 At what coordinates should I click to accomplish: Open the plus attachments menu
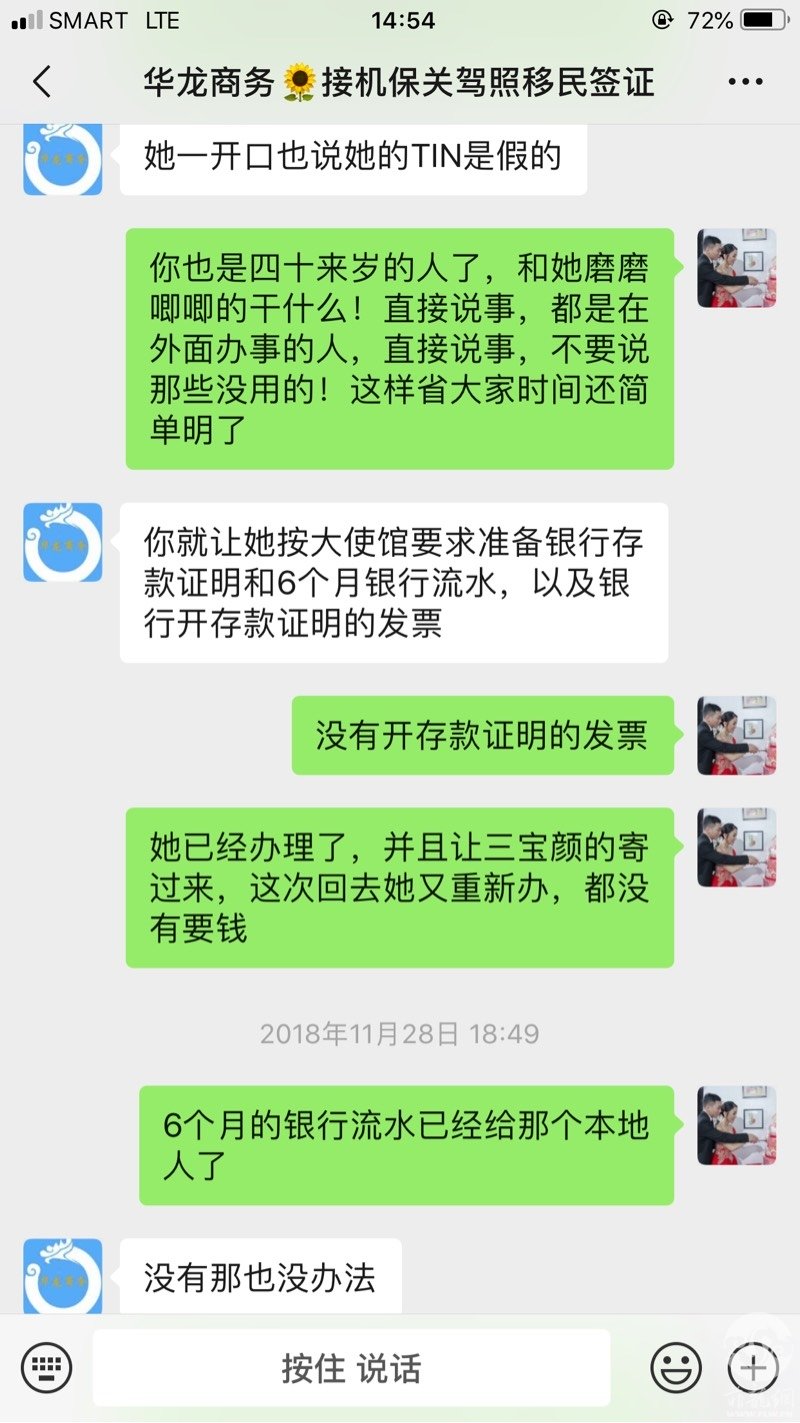(752, 1367)
